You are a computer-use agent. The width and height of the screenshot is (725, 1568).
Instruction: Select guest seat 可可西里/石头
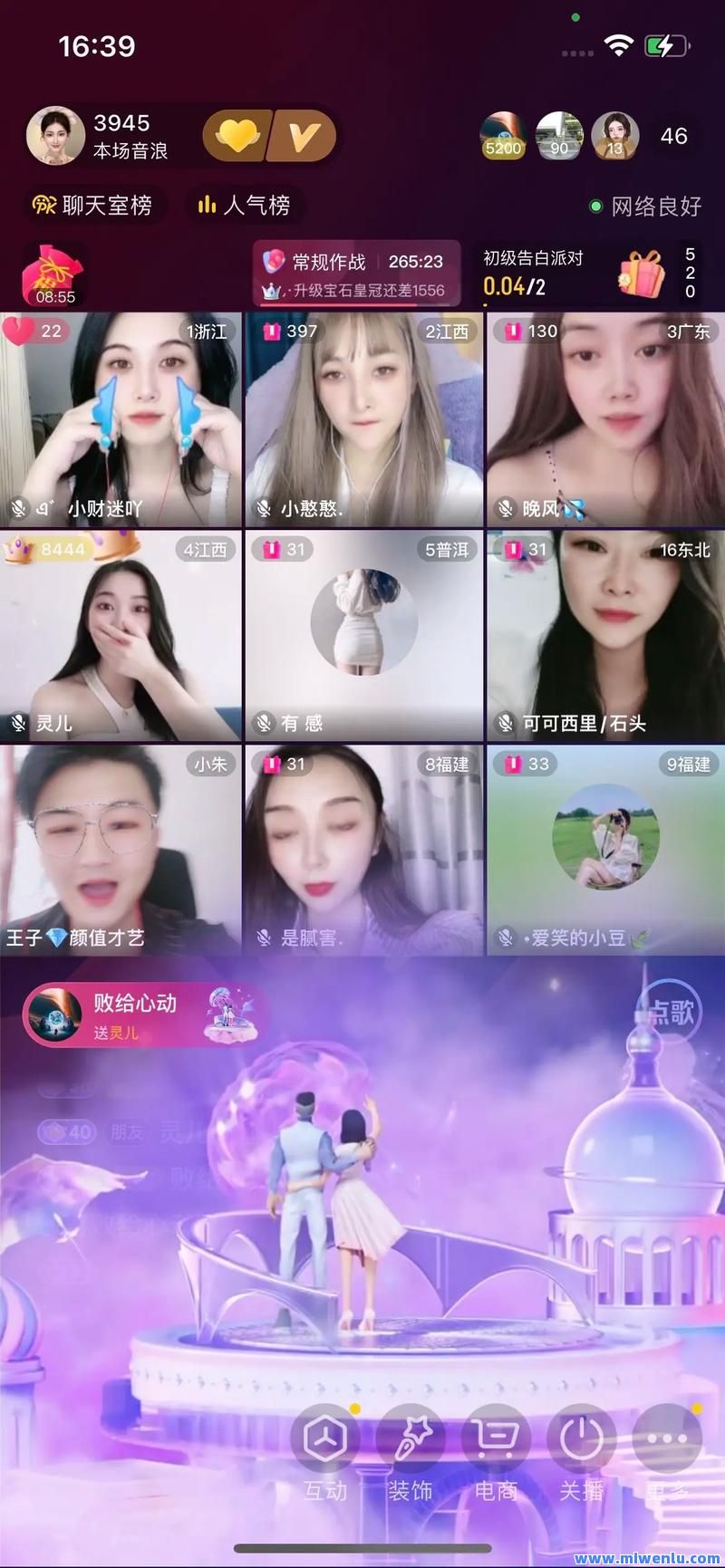pyautogui.click(x=605, y=635)
